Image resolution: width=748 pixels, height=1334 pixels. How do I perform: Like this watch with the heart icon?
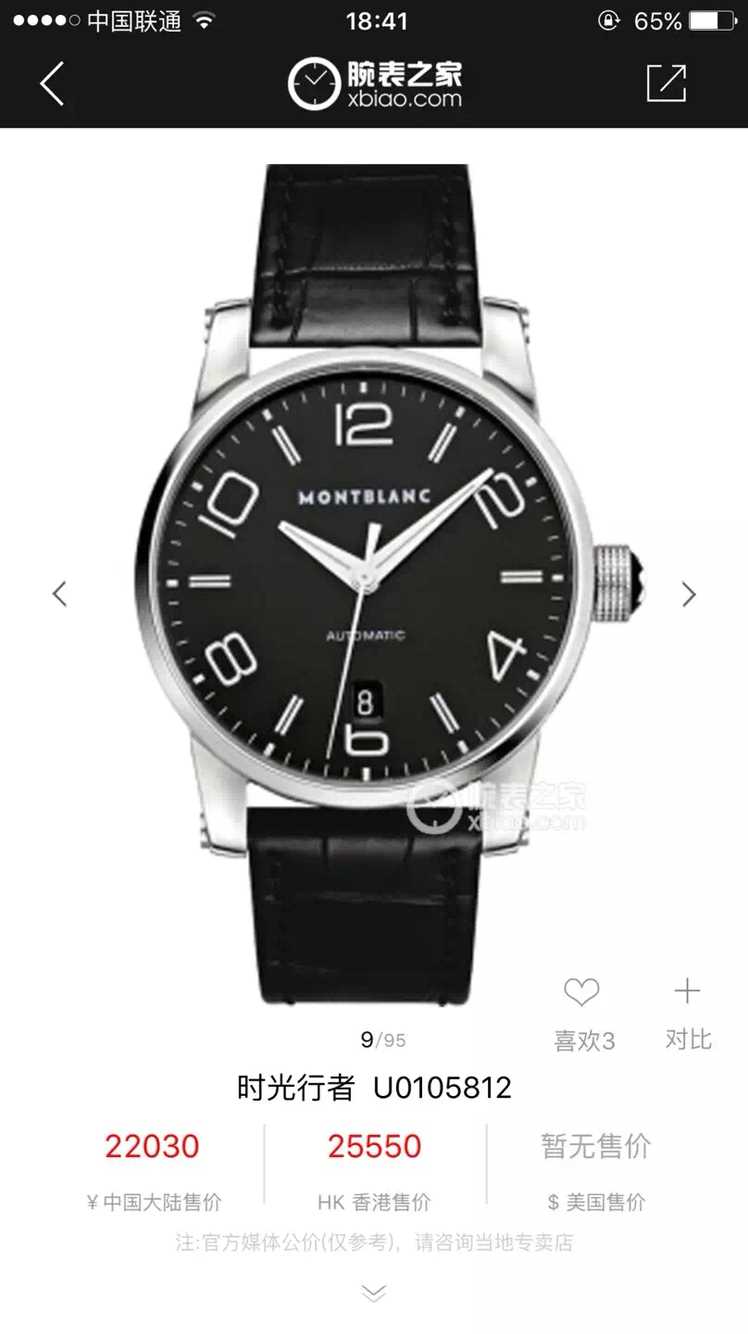point(582,993)
